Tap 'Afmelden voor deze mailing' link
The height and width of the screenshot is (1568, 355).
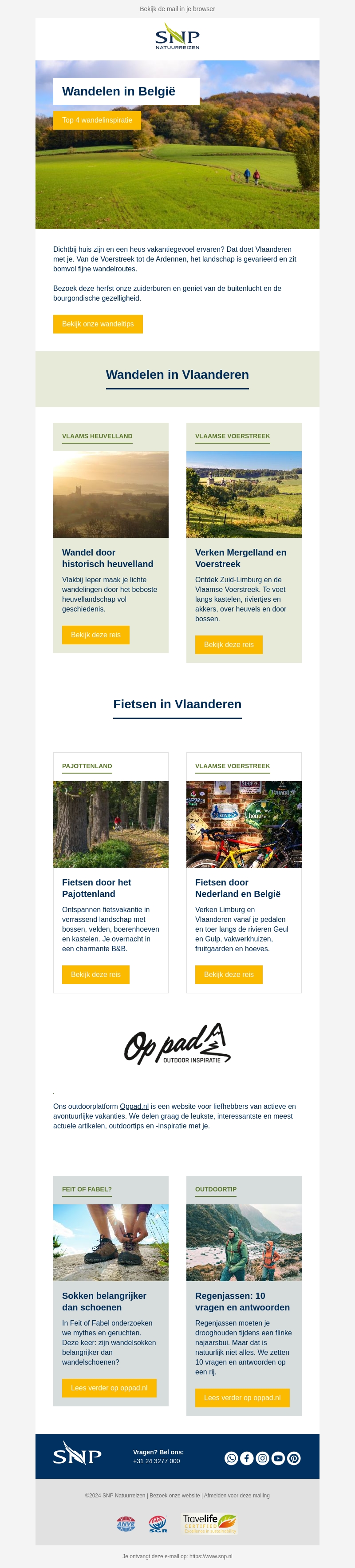click(x=237, y=1496)
